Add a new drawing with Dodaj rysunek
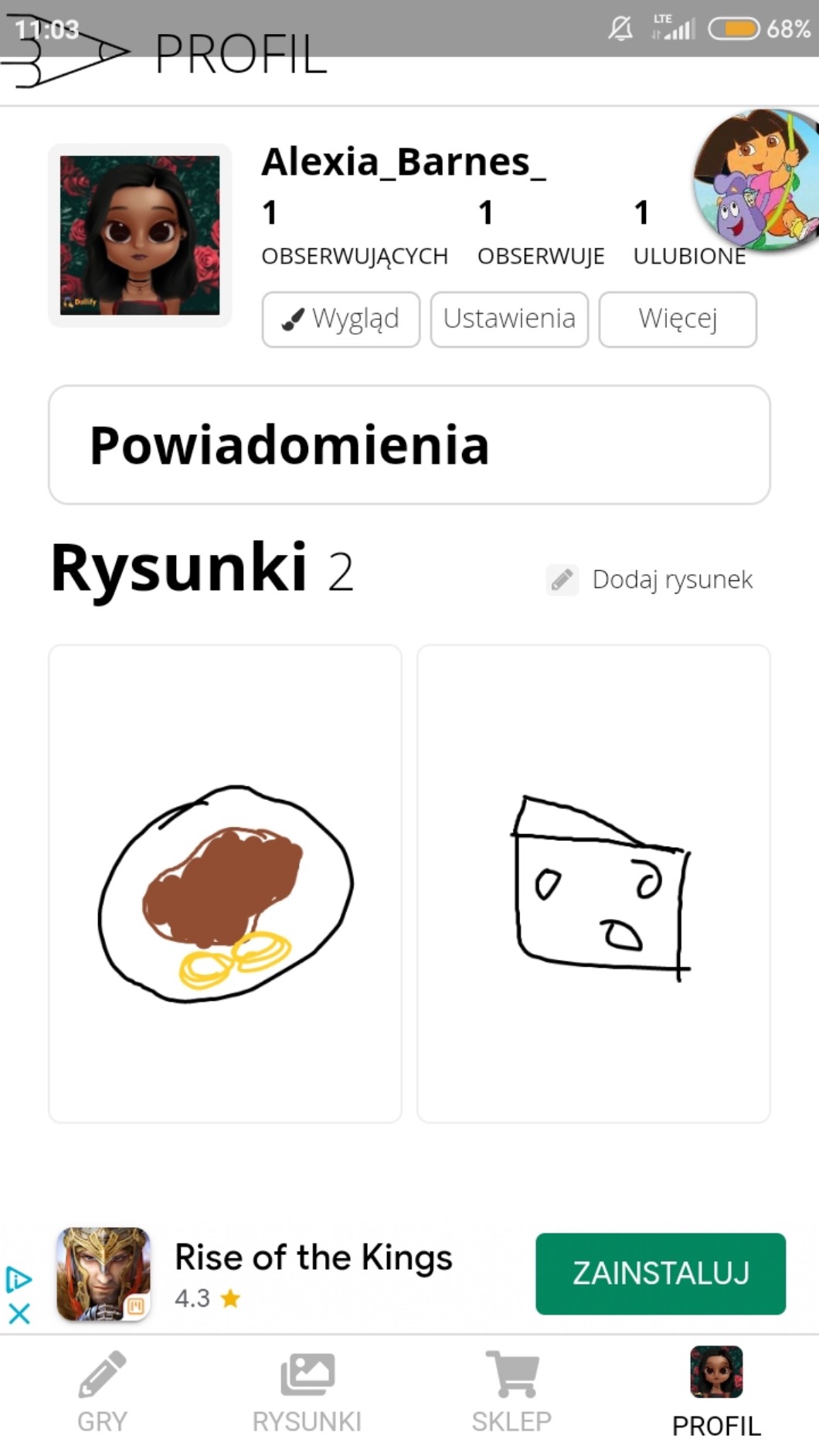The image size is (819, 1456). [651, 580]
